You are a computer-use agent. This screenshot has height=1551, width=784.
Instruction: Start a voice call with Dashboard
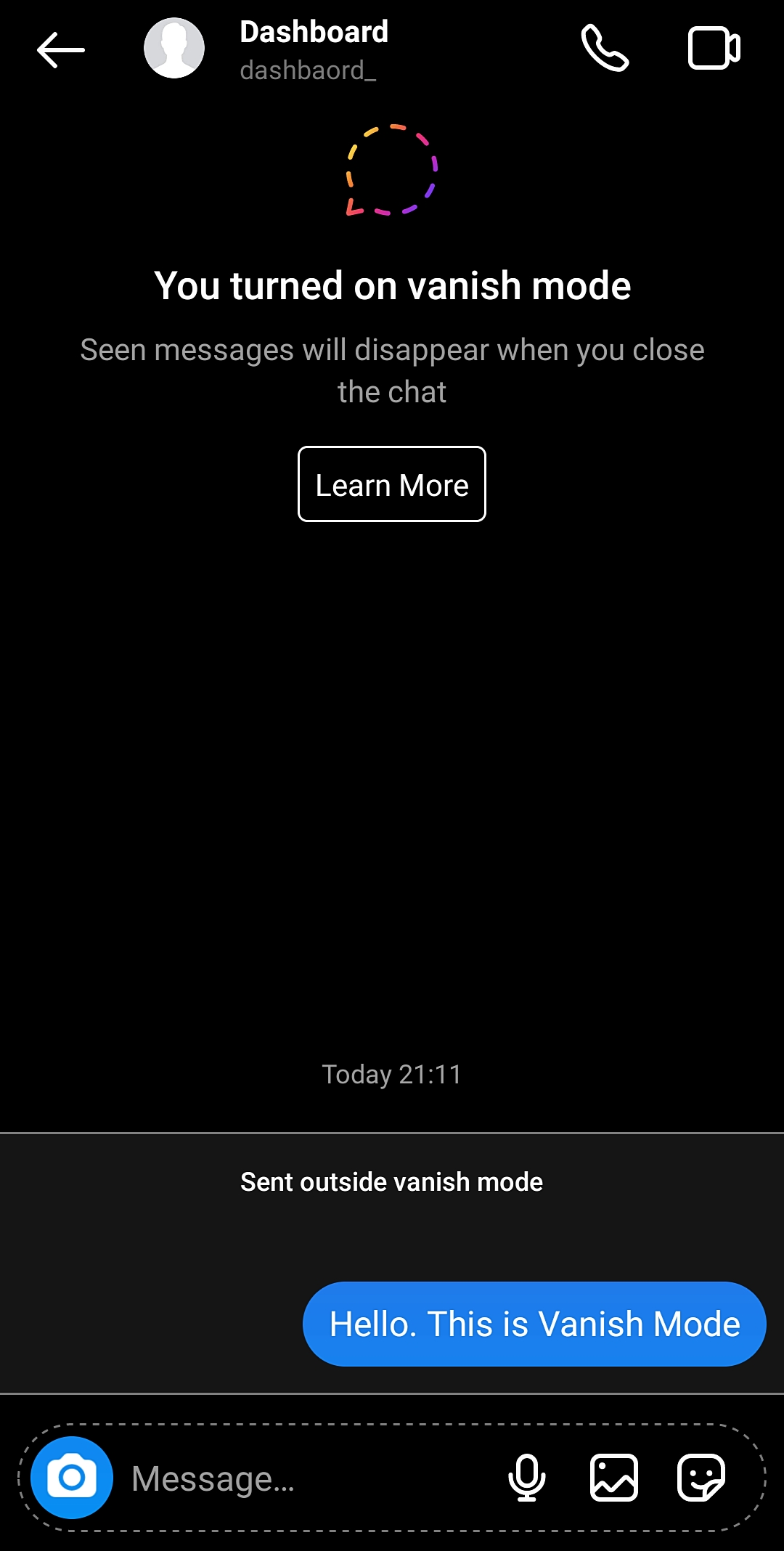(605, 48)
